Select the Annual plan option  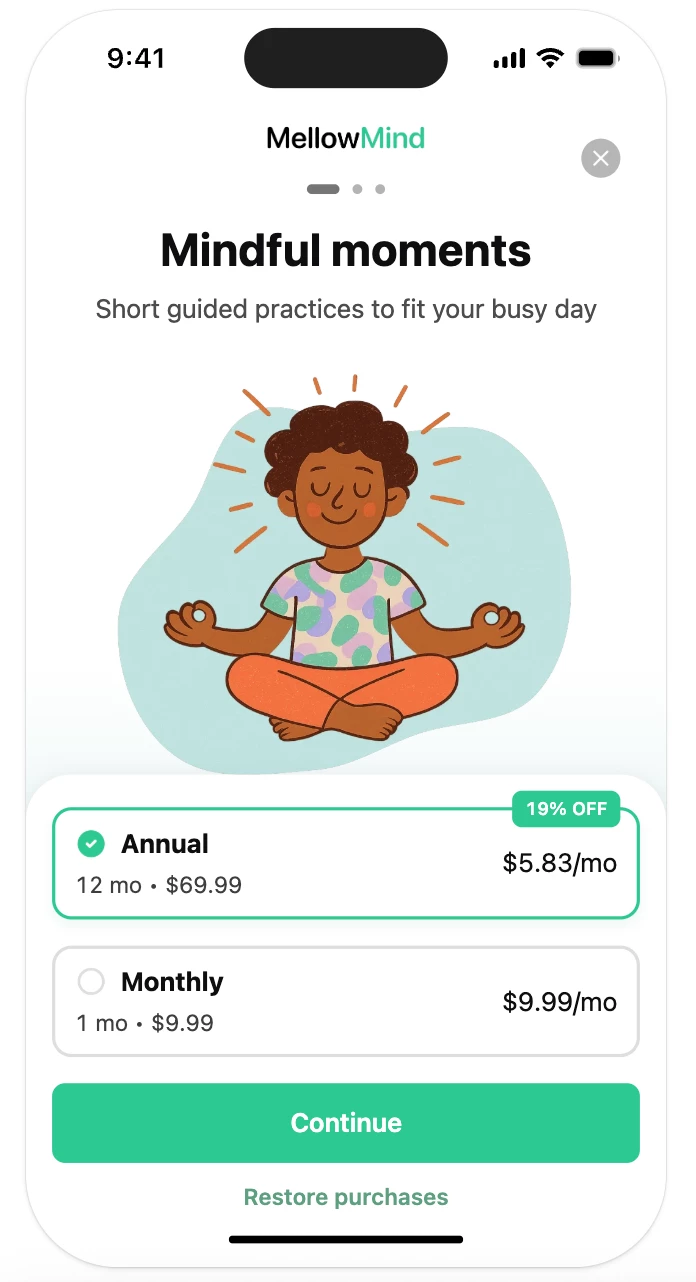[x=345, y=863]
